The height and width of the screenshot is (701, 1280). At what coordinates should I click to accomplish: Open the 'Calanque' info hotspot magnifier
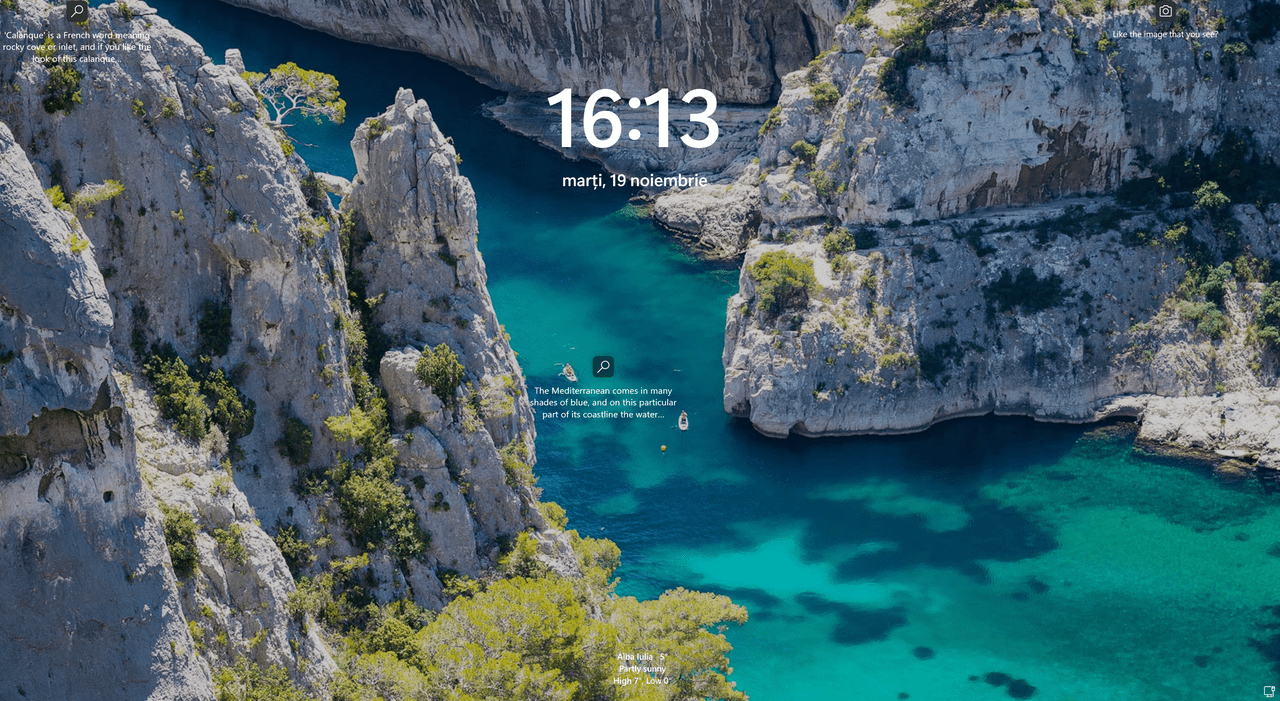77,12
